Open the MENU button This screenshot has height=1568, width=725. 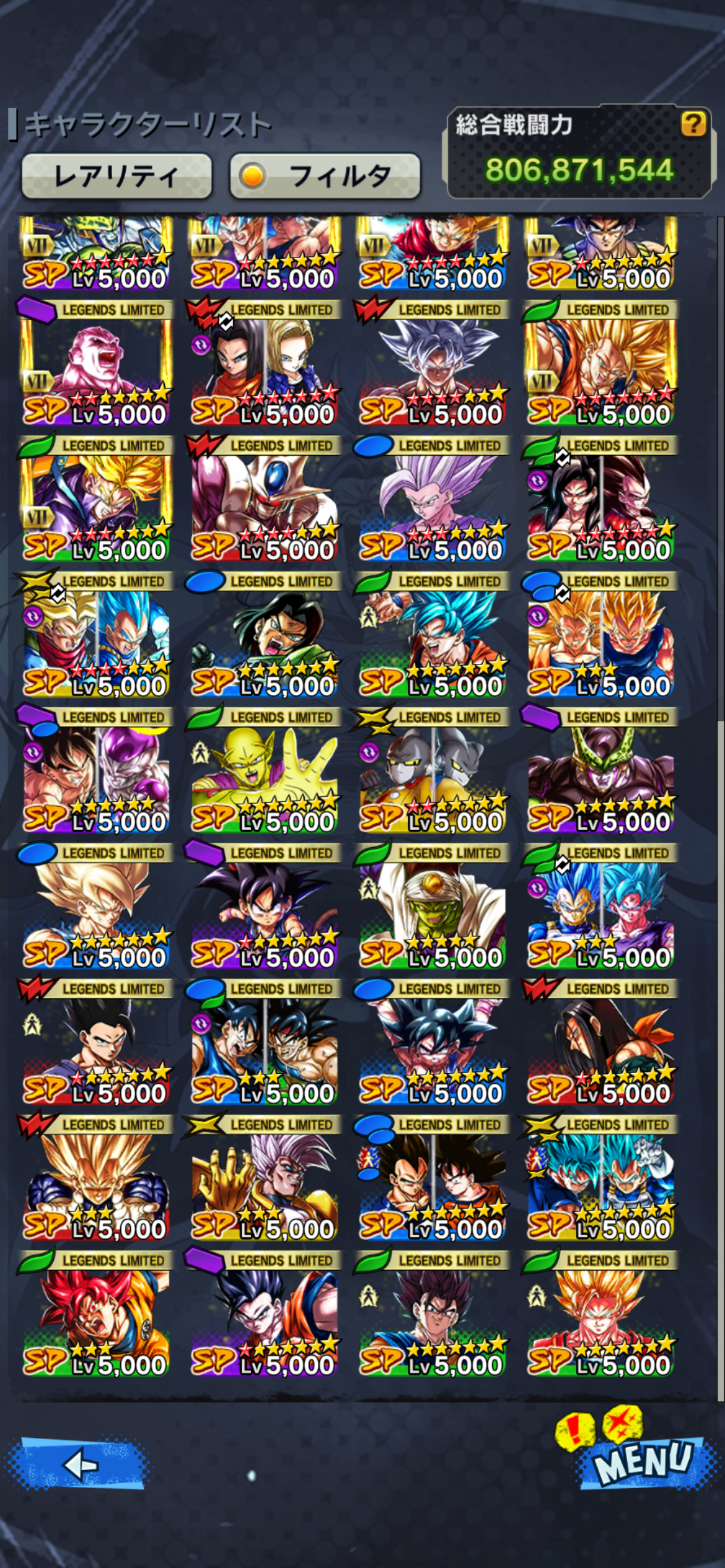pos(641,1463)
